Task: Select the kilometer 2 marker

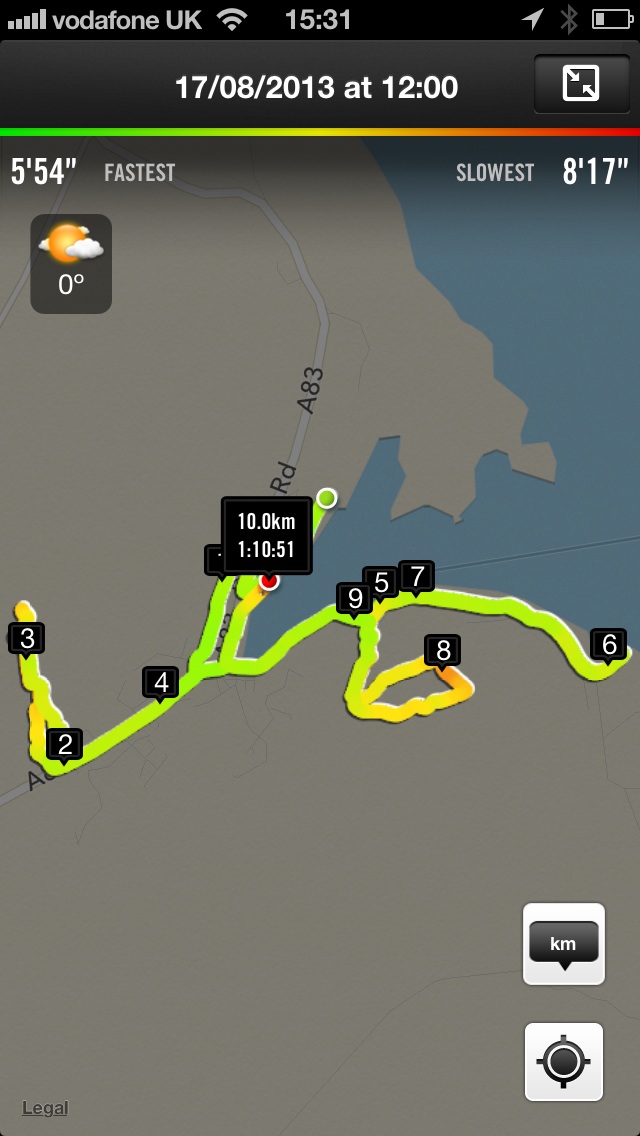Action: pos(66,744)
